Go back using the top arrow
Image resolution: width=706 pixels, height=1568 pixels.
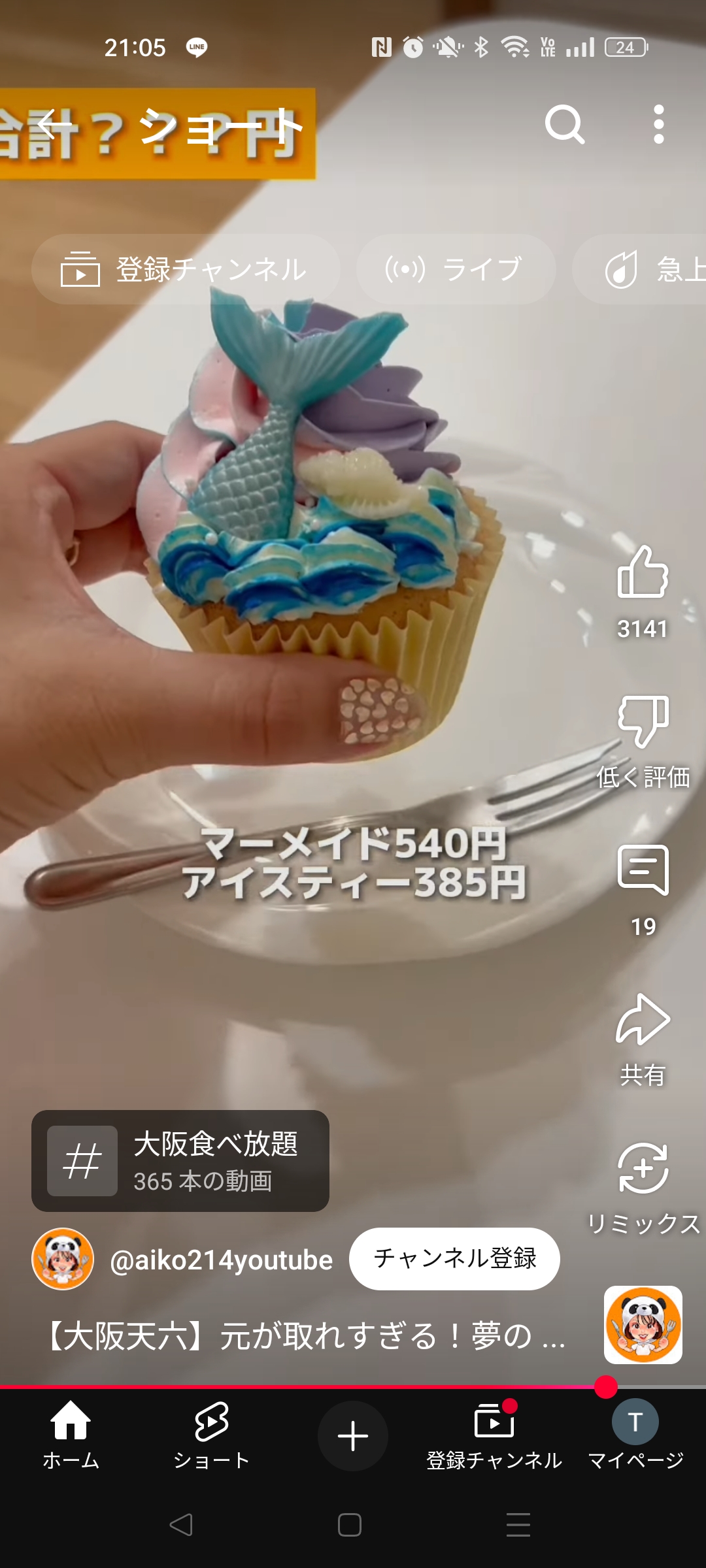pos(55,124)
